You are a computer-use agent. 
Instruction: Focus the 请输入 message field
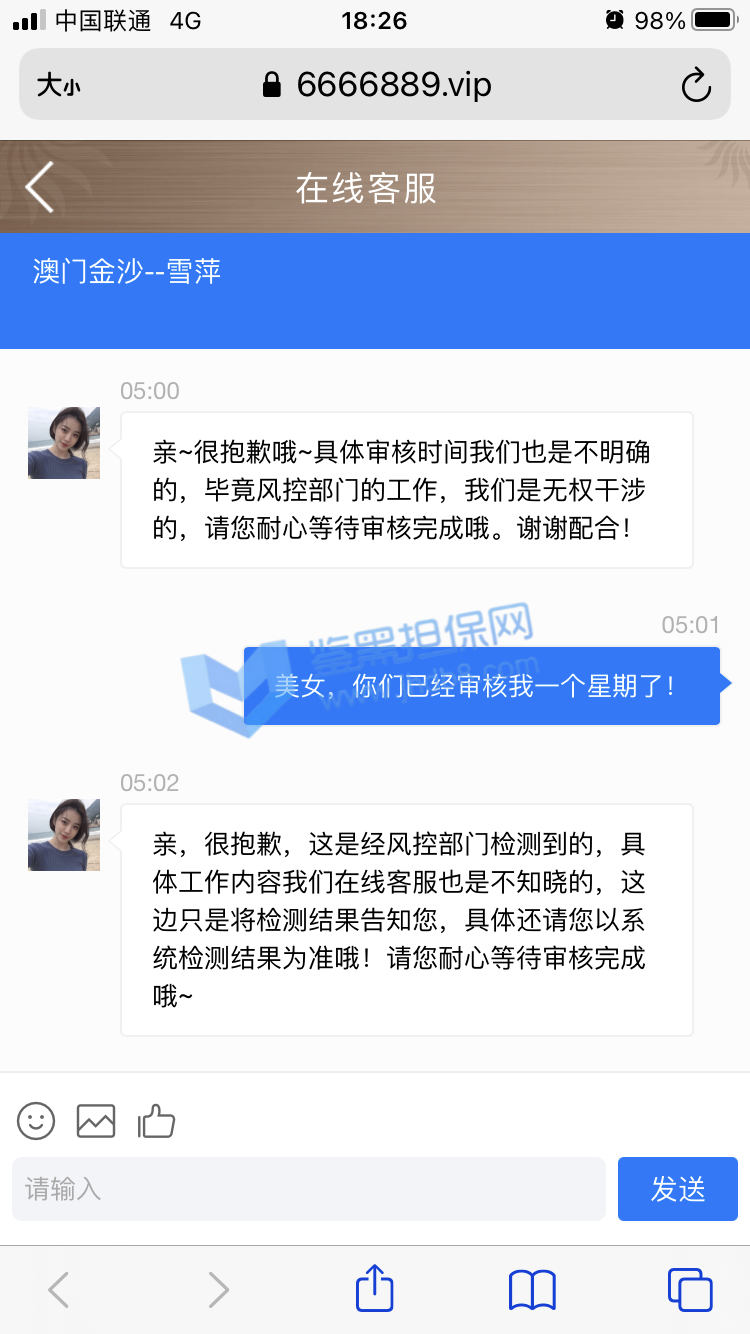click(308, 1189)
